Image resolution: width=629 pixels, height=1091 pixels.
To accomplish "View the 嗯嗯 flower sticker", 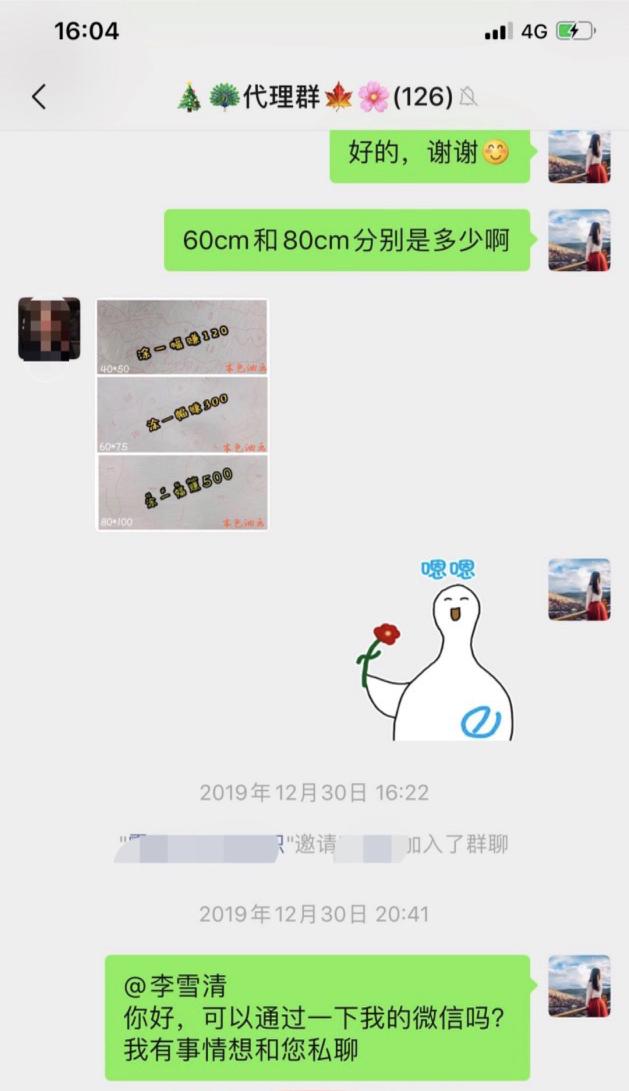I will click(436, 648).
